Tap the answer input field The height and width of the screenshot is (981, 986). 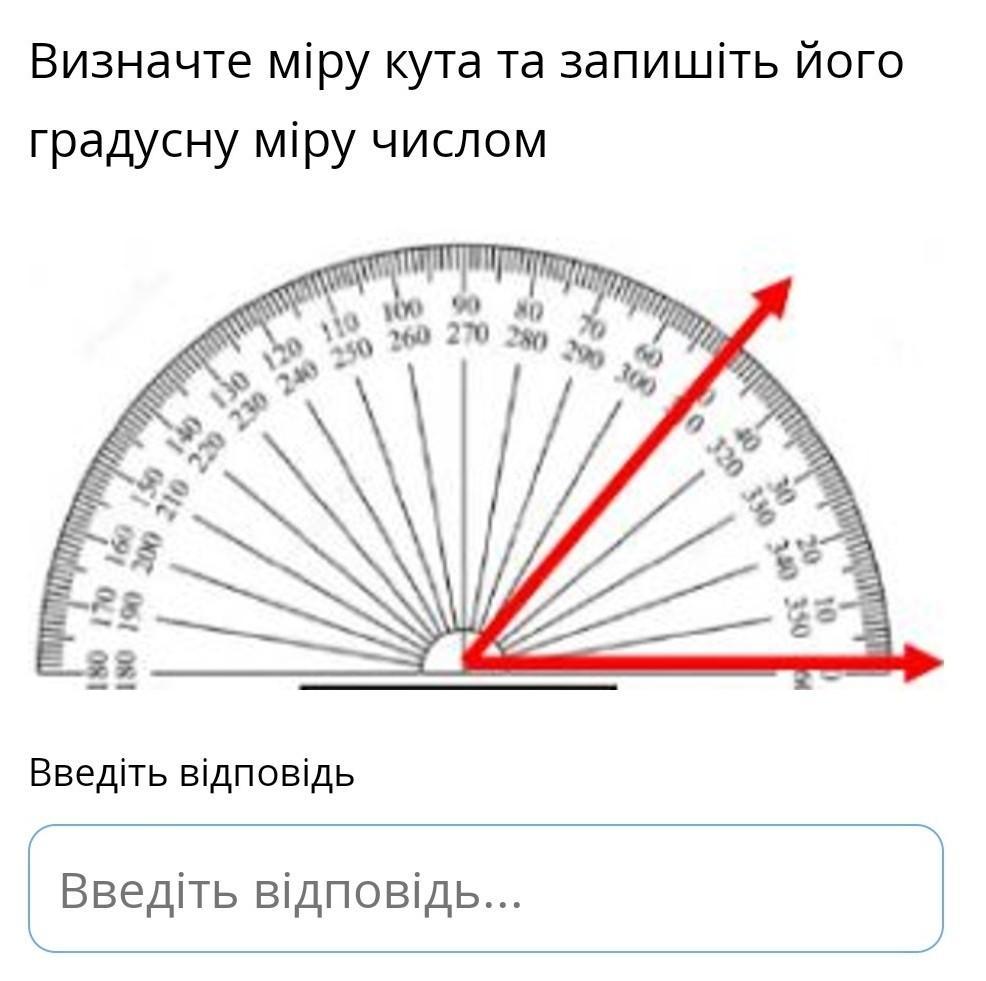[x=485, y=889]
